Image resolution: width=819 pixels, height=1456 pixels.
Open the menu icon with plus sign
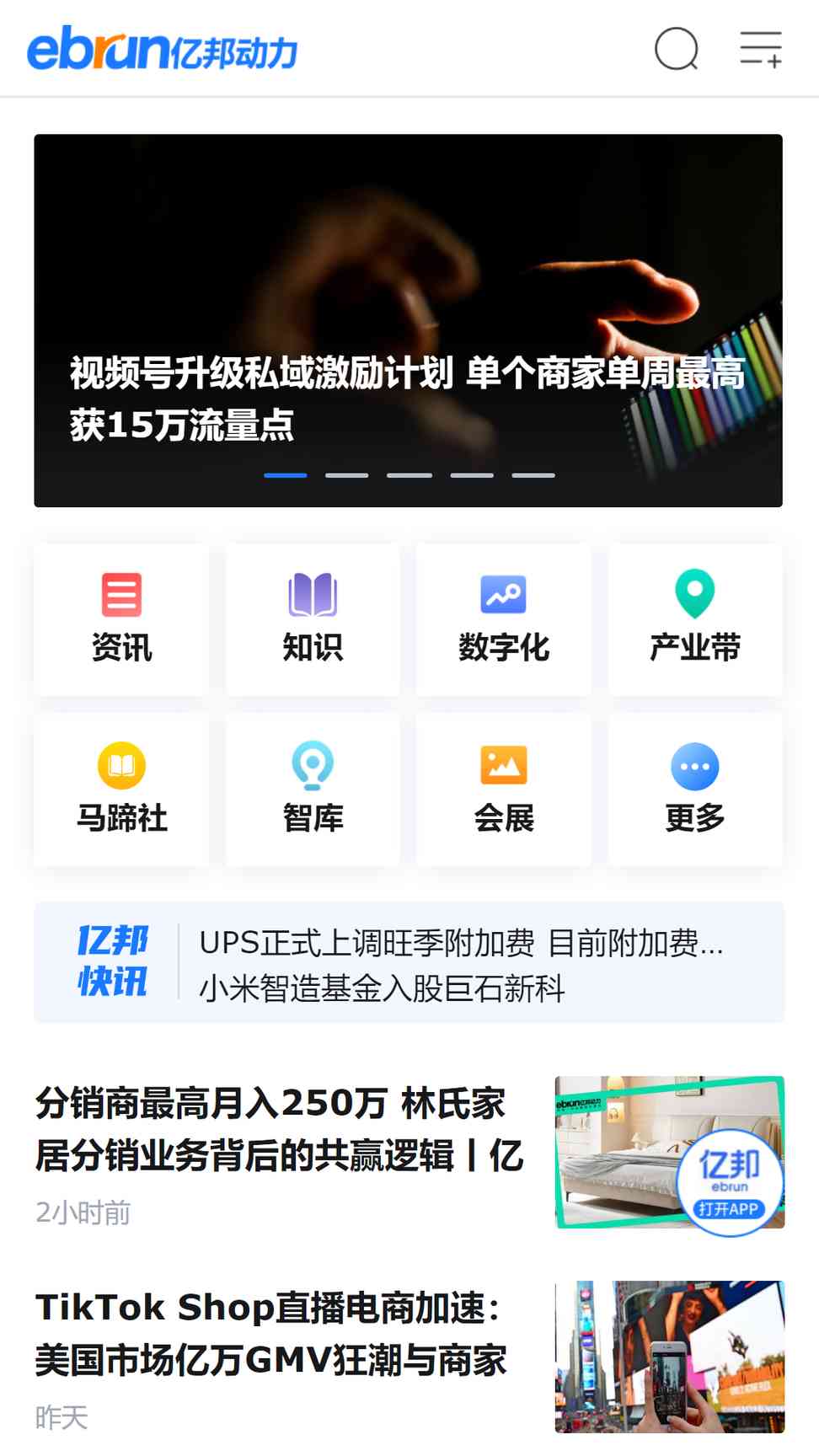point(761,49)
